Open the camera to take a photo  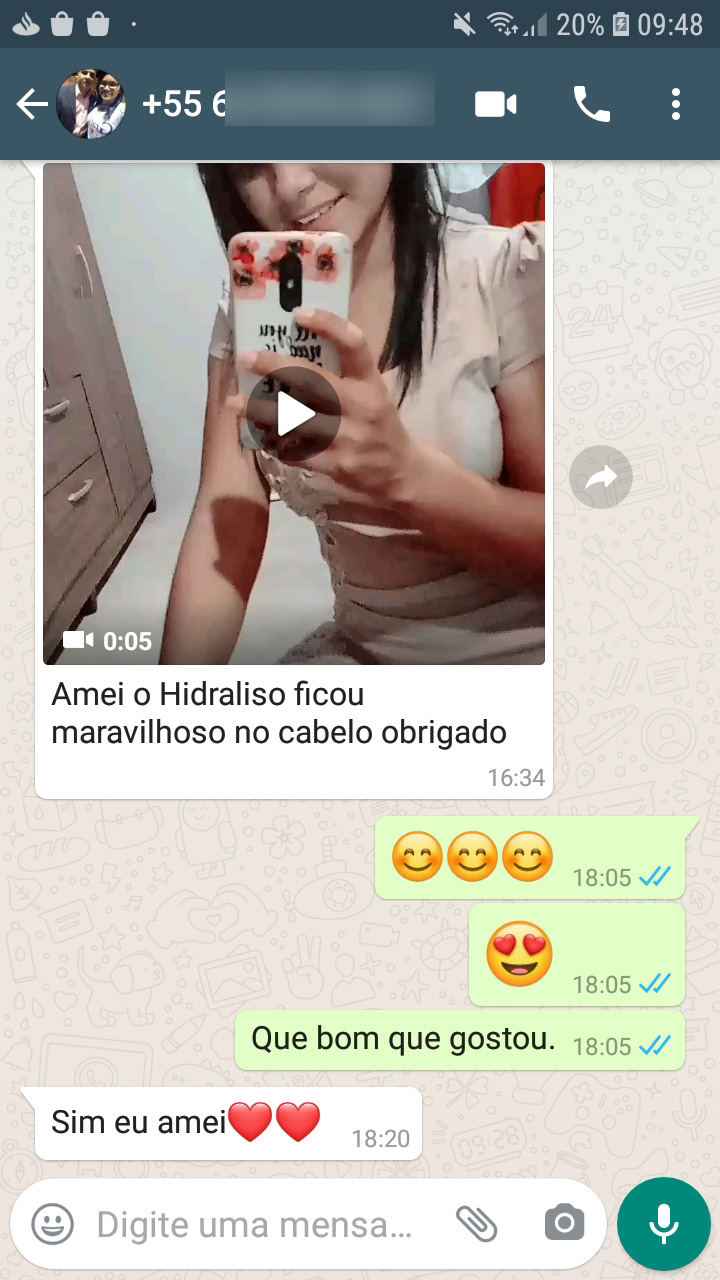pyautogui.click(x=564, y=1222)
